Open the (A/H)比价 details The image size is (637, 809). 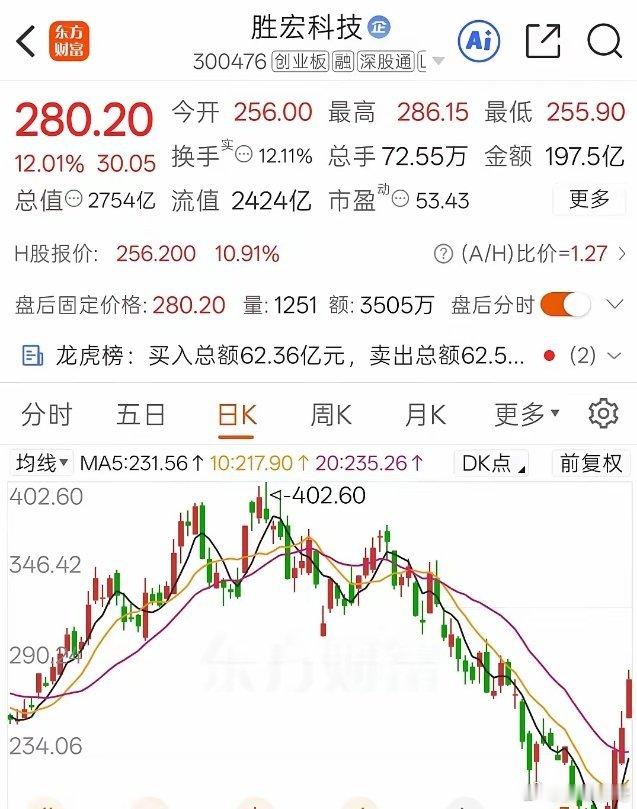(x=530, y=254)
